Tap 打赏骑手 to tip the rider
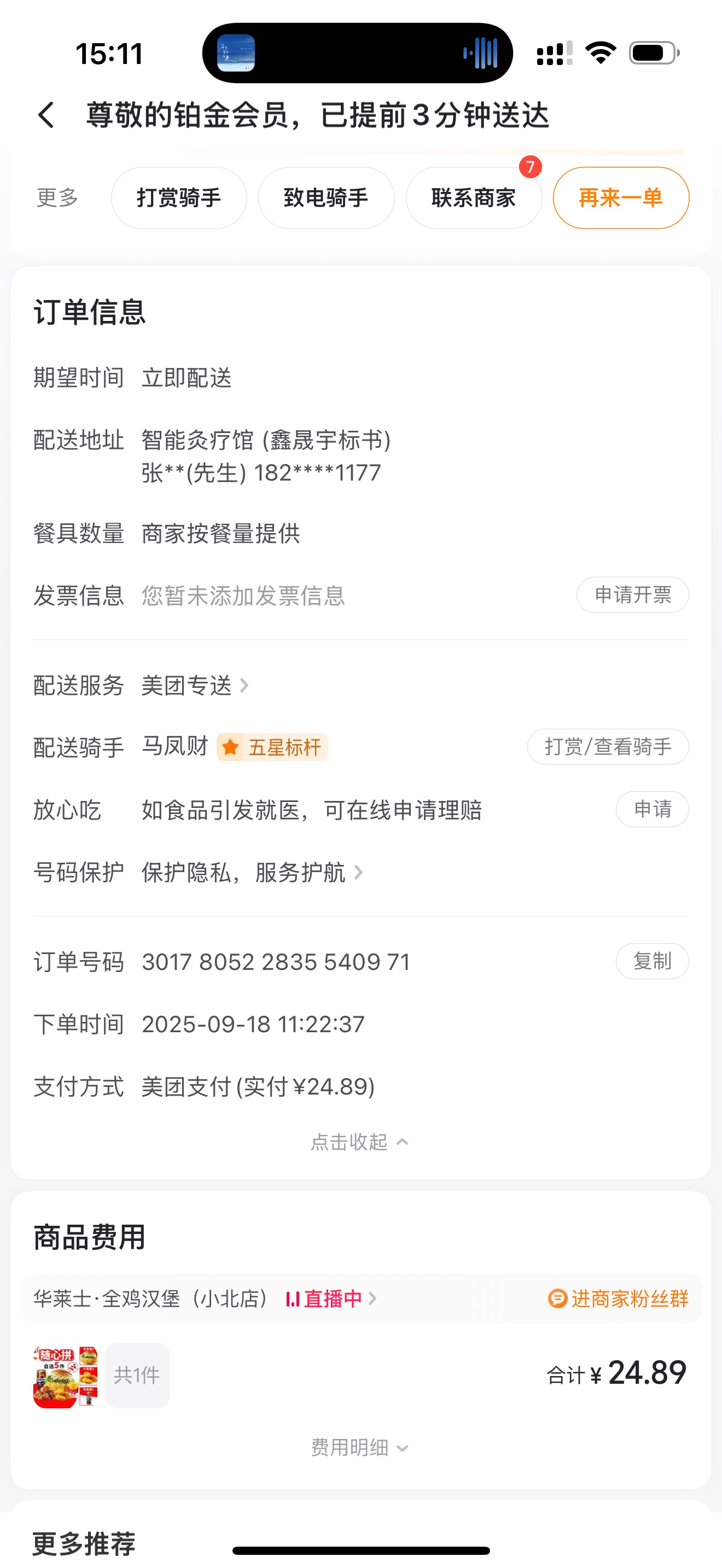The height and width of the screenshot is (1568, 722). click(x=178, y=198)
